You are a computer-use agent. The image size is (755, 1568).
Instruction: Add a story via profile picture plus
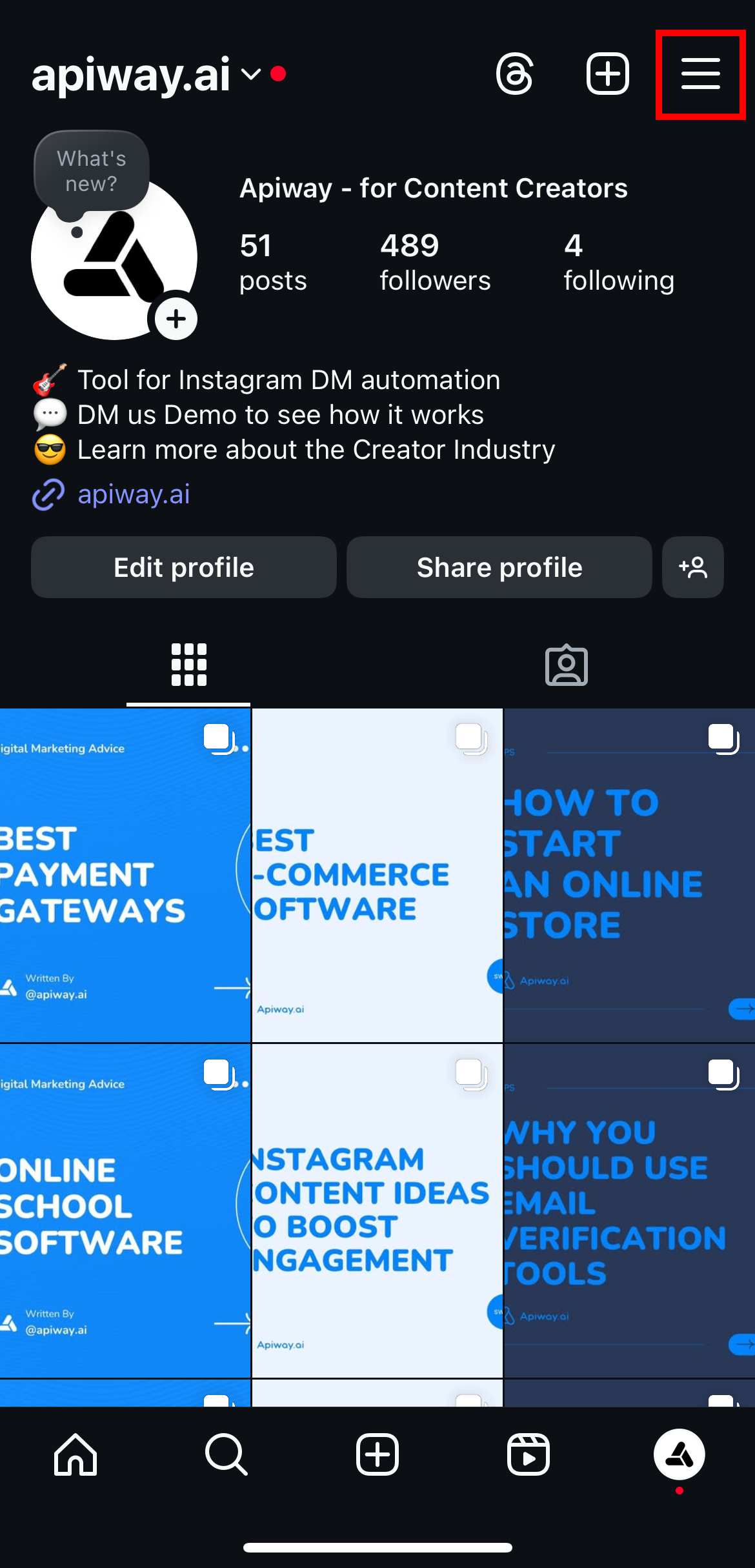tap(176, 319)
